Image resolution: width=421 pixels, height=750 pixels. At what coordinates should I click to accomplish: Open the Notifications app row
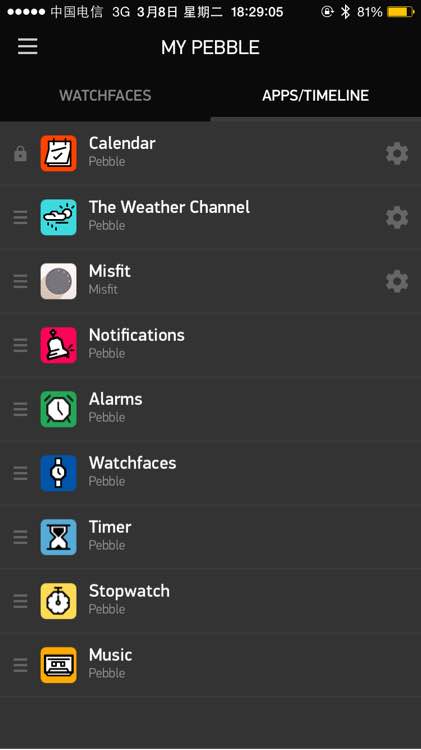point(210,345)
